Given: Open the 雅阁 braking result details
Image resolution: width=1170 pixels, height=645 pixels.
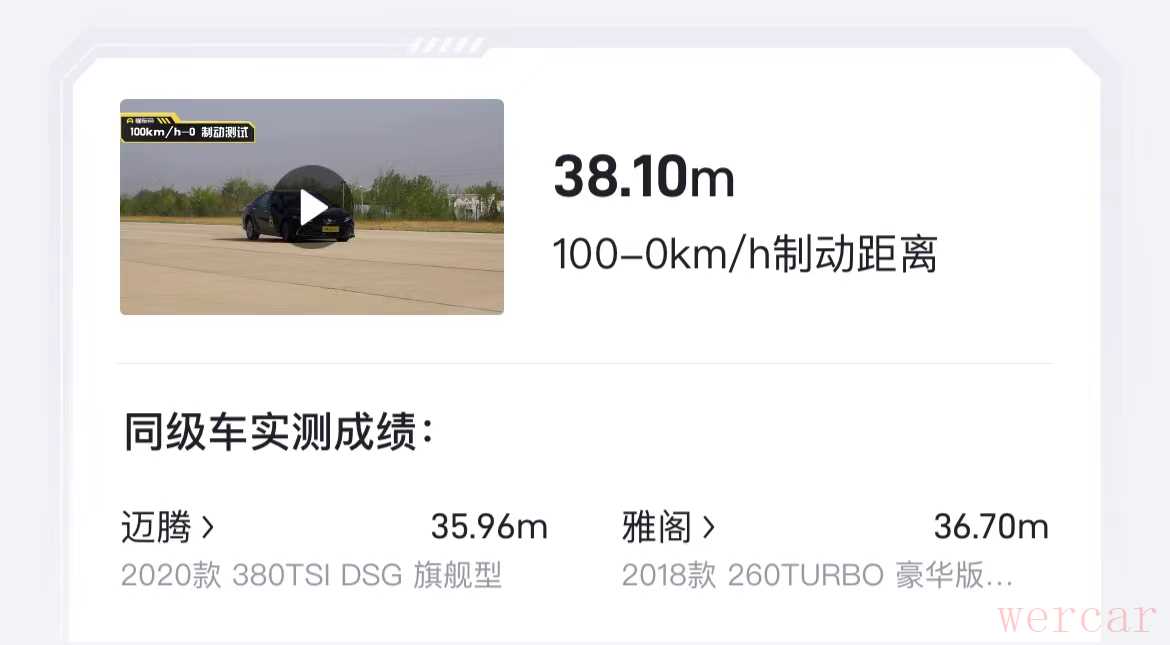Looking at the screenshot, I should tap(668, 527).
